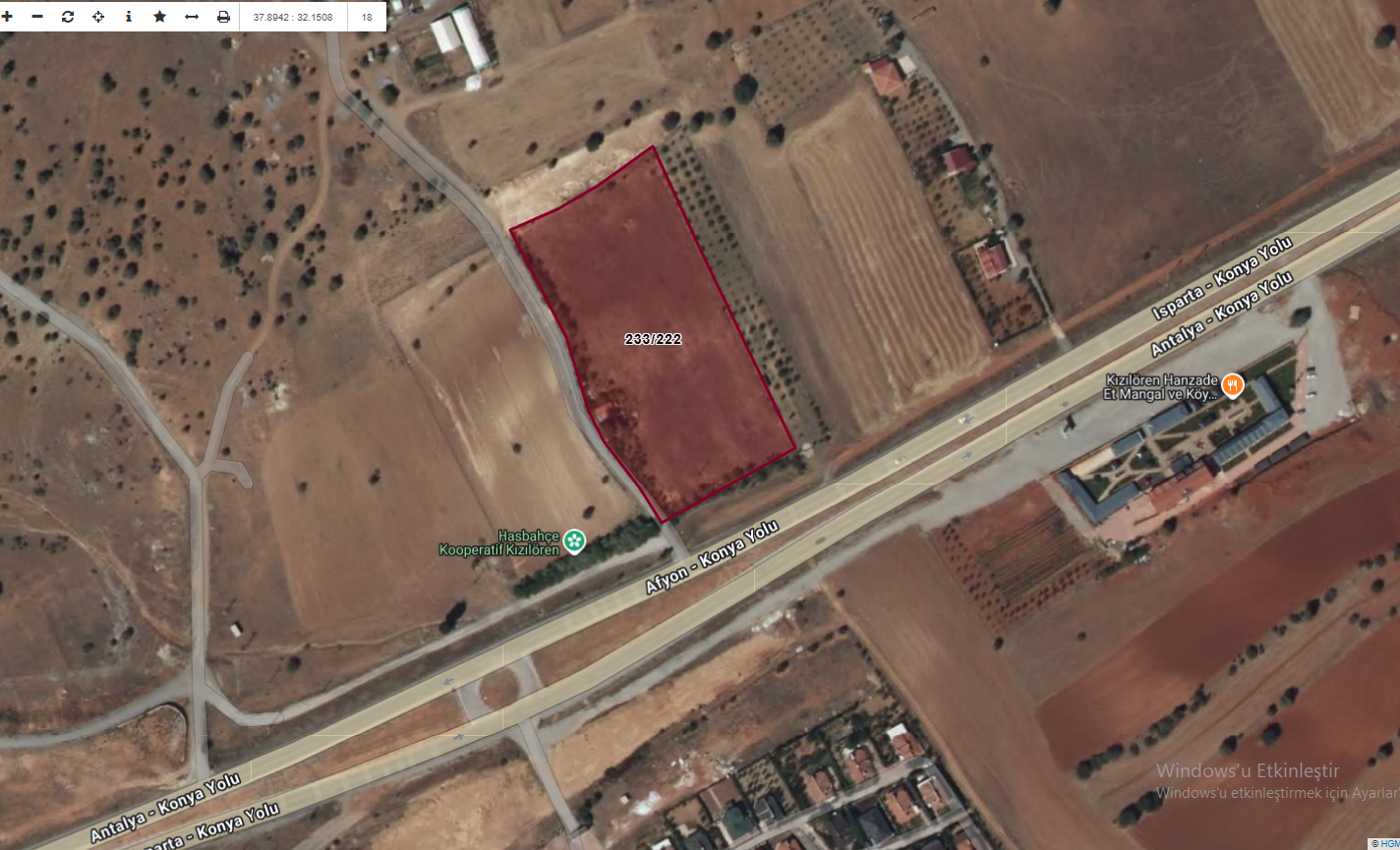Open Hasbahçe Kooperatif Kızılören place marker

[x=573, y=539]
